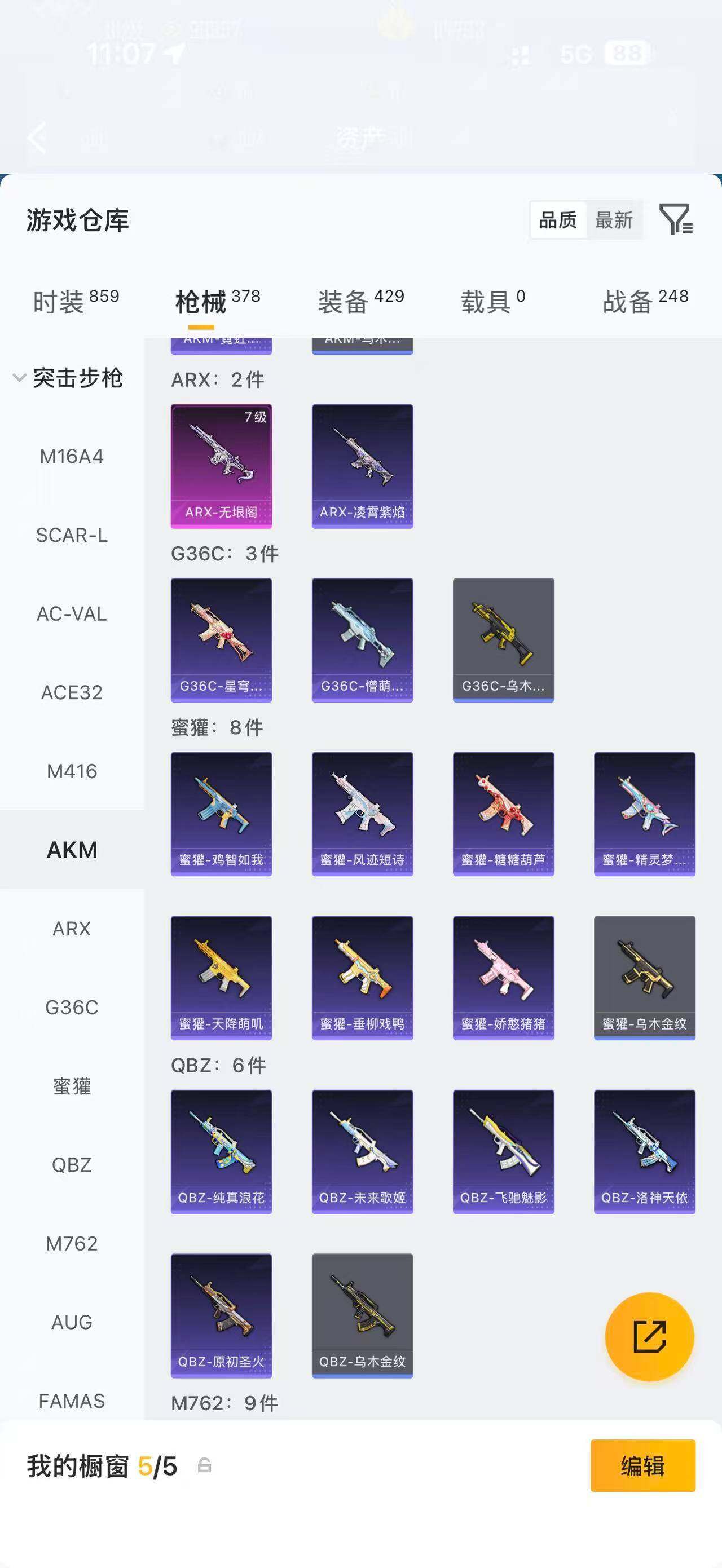Edit my showcase with 编辑
This screenshot has width=722, height=1568.
click(643, 1466)
